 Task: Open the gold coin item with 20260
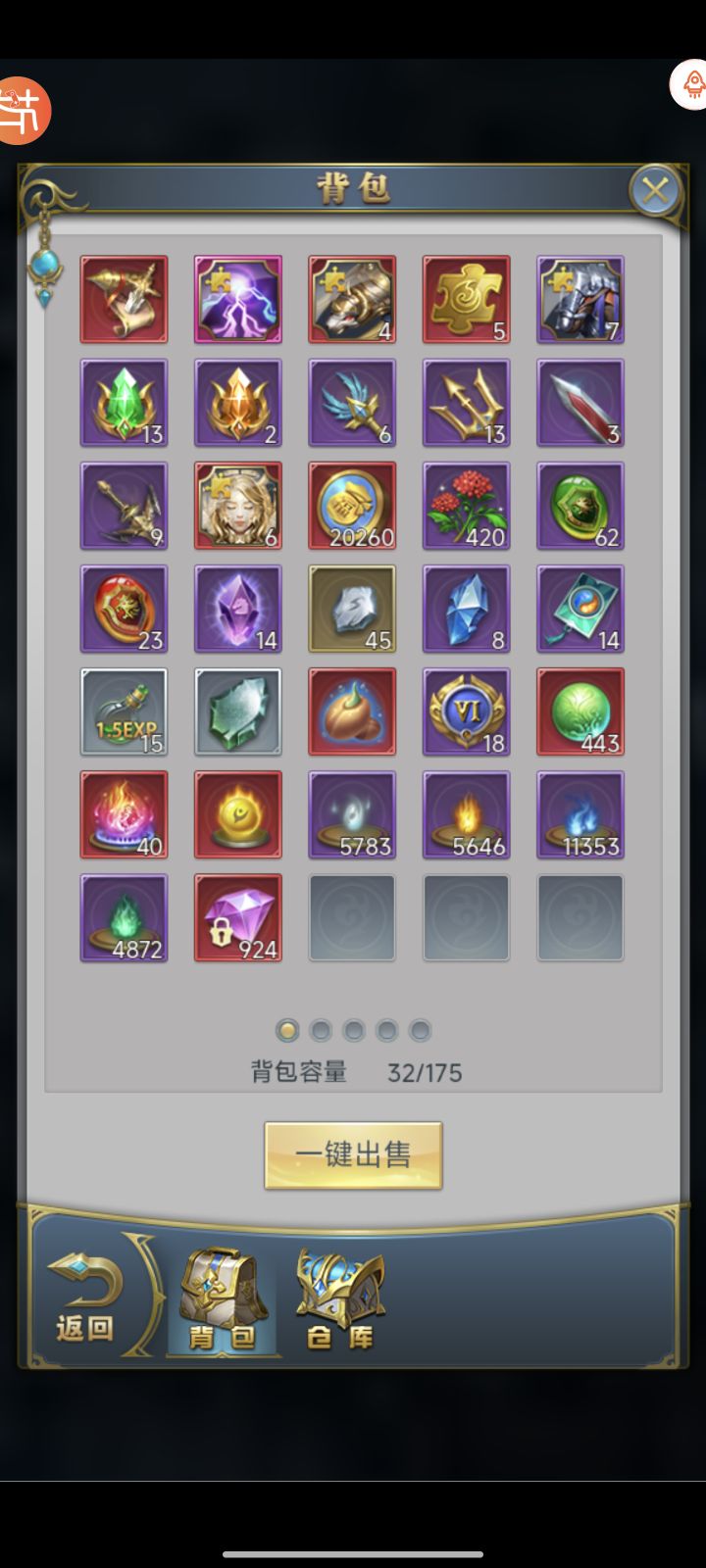tap(352, 506)
